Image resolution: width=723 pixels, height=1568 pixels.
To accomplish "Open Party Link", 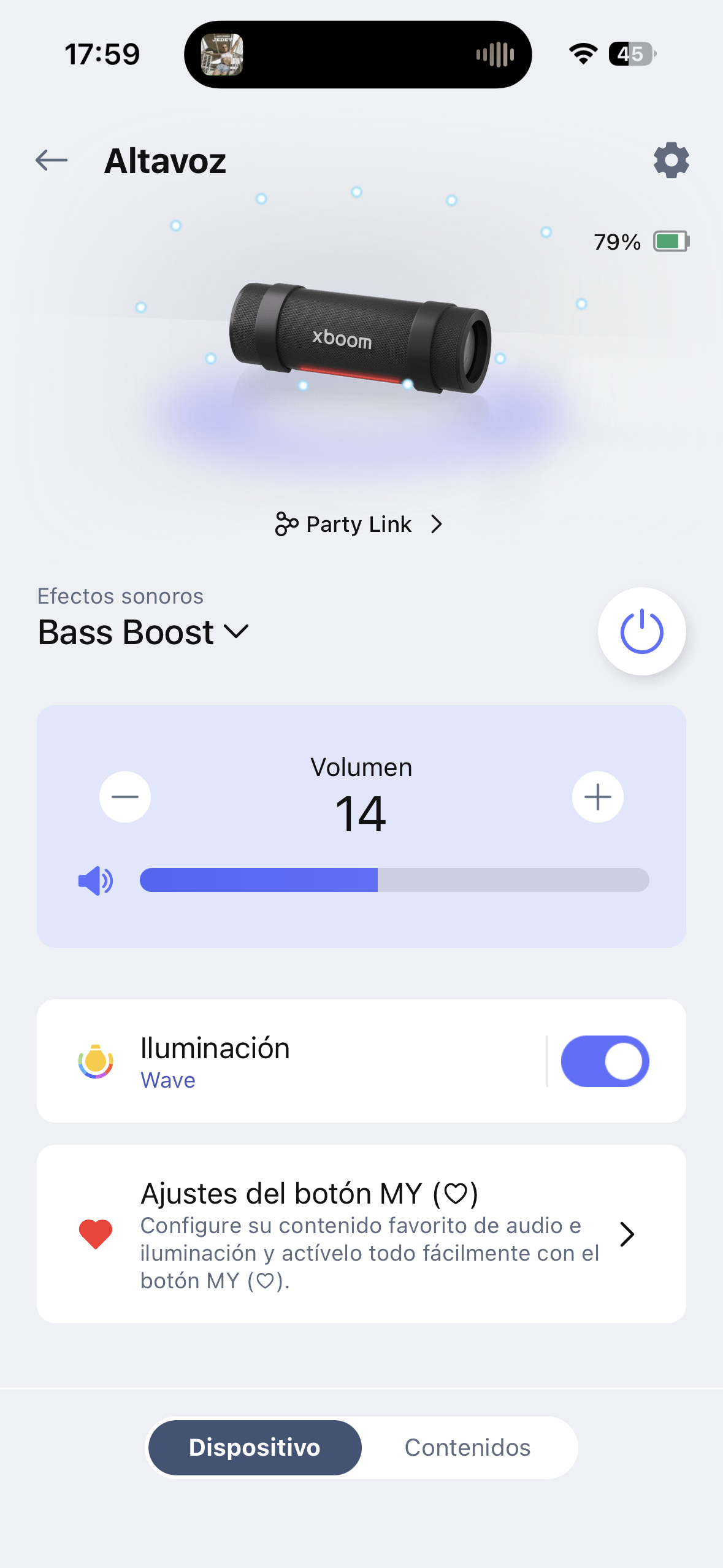I will click(x=359, y=525).
